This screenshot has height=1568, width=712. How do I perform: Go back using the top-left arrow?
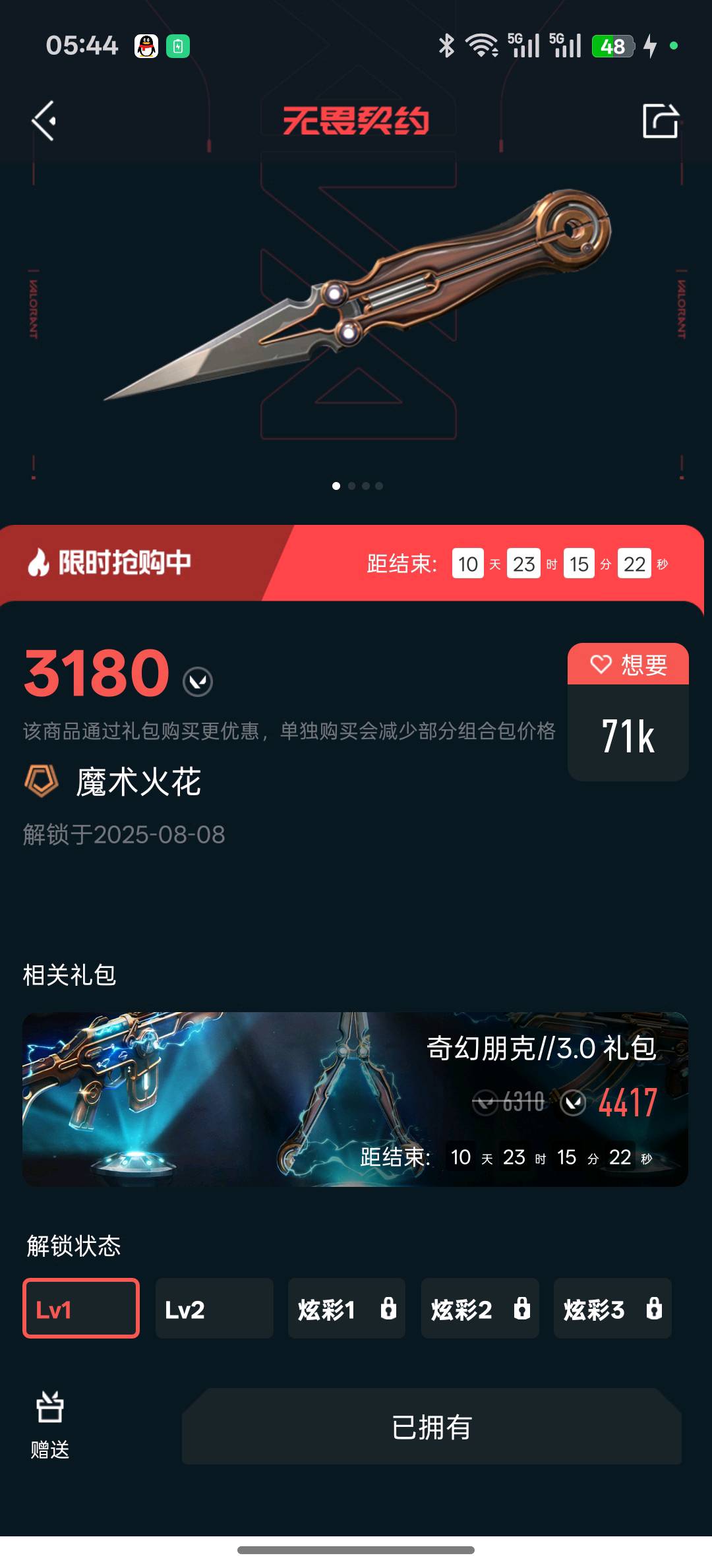[x=44, y=121]
